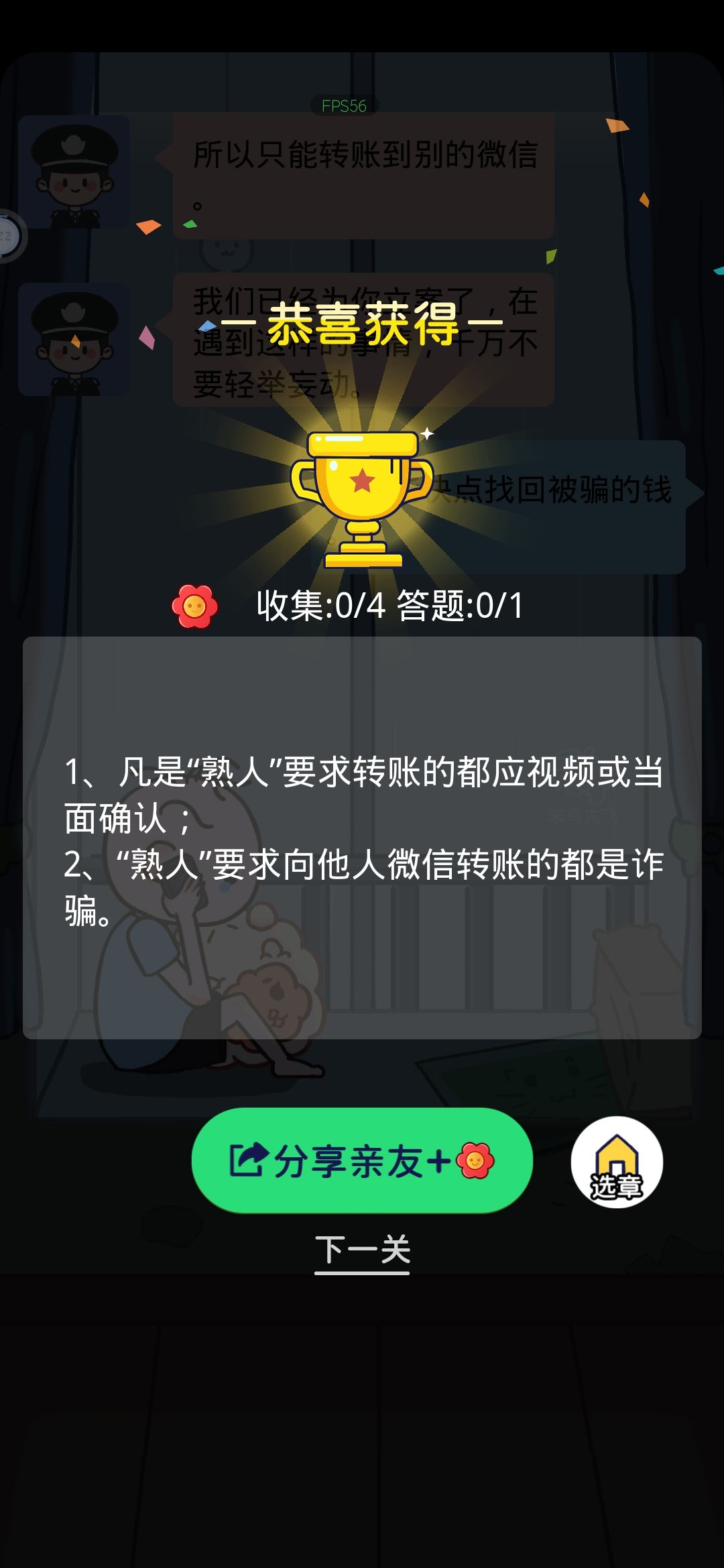Tap the red flower next to 收集 counter
Viewport: 724px width, 1568px height.
point(194,606)
